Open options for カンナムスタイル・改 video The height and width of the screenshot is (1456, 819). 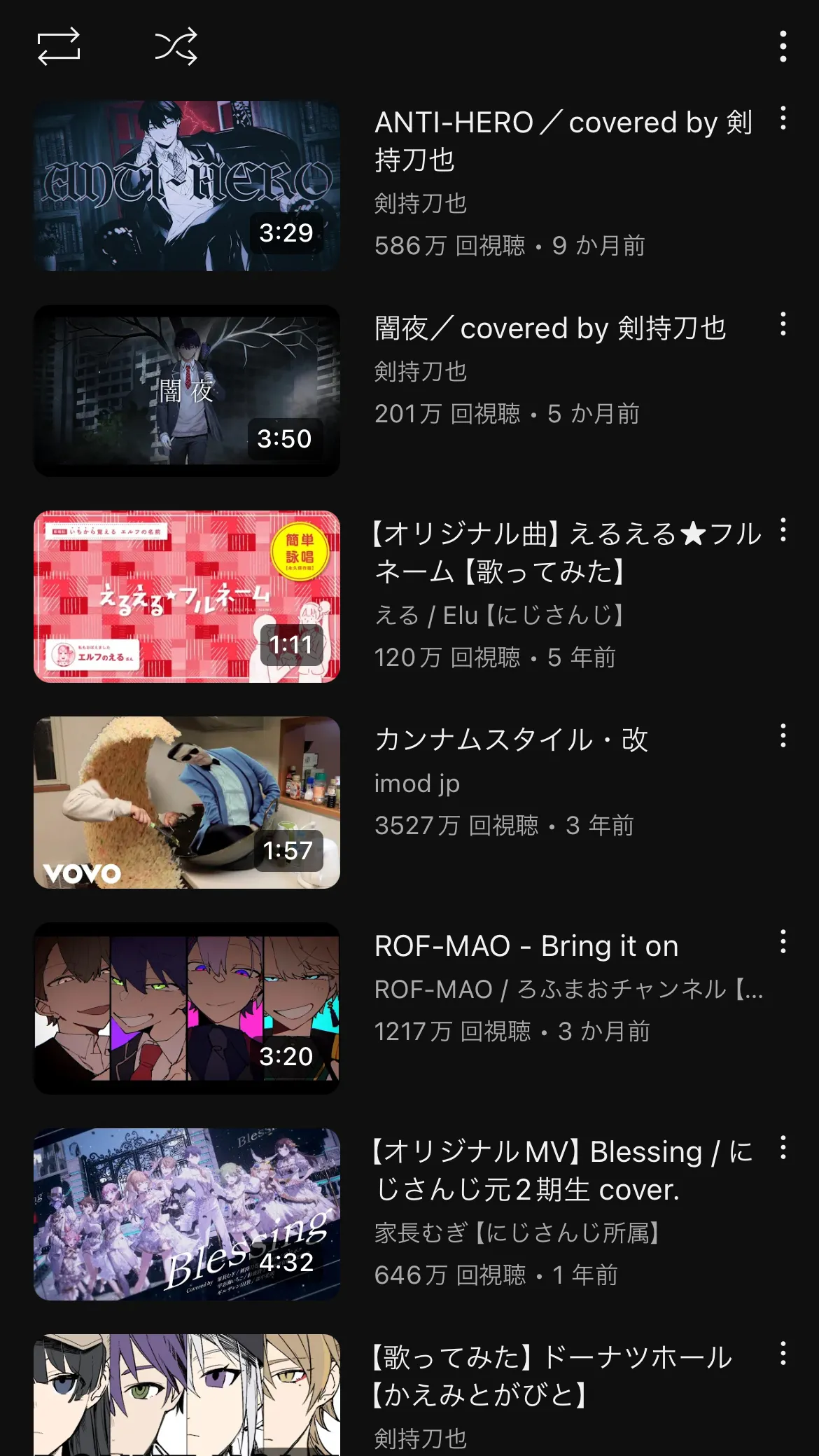[783, 735]
